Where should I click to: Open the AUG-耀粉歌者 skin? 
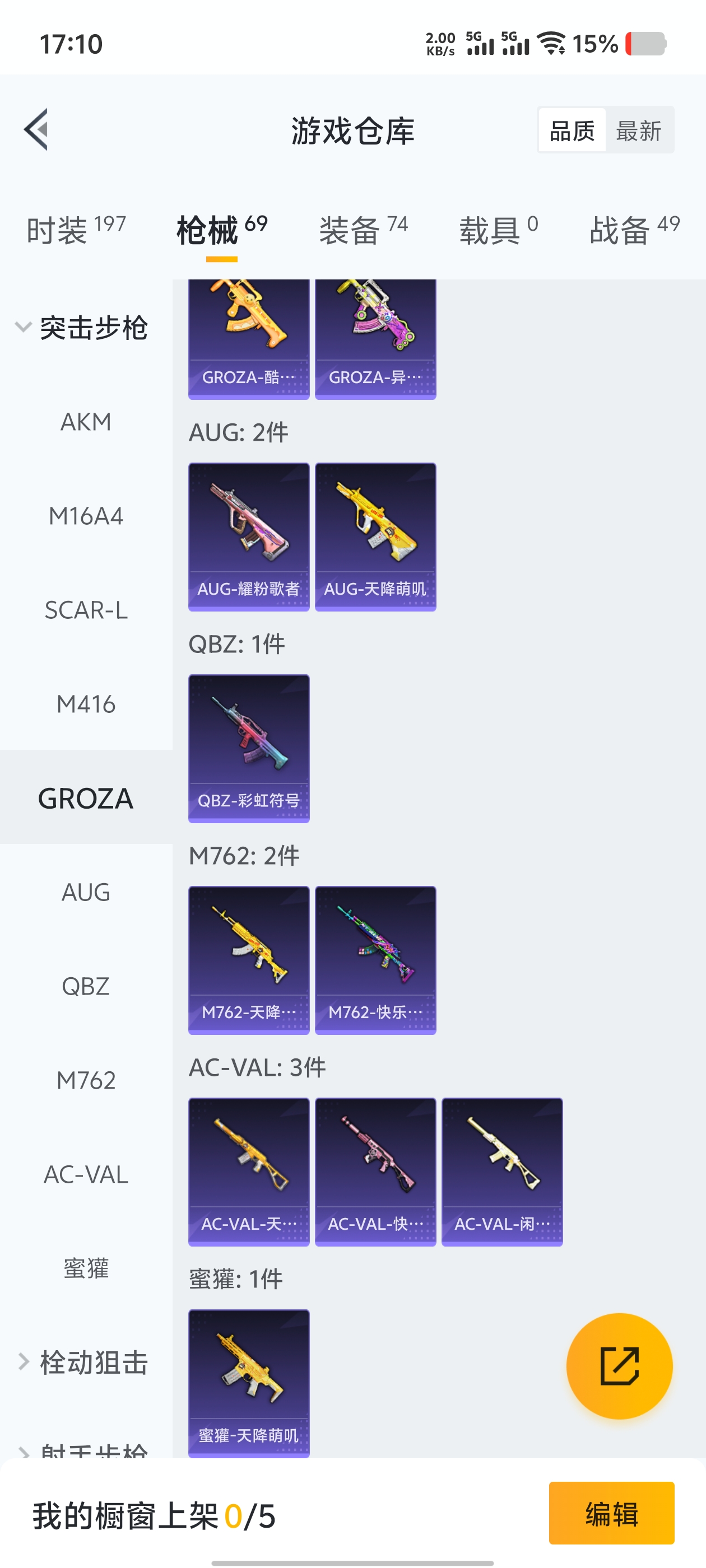point(249,536)
